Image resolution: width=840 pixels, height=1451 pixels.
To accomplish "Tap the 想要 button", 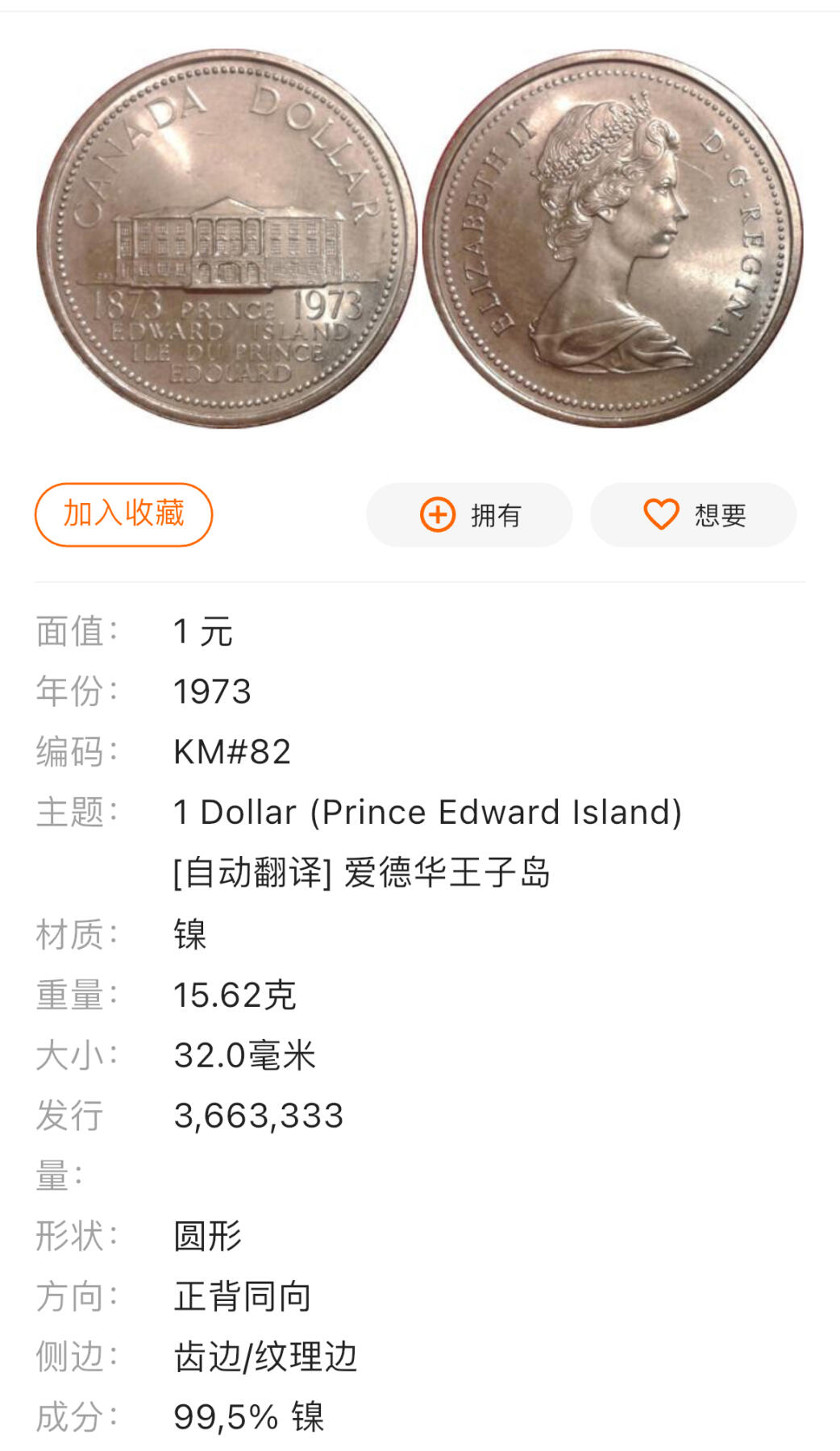I will click(693, 515).
